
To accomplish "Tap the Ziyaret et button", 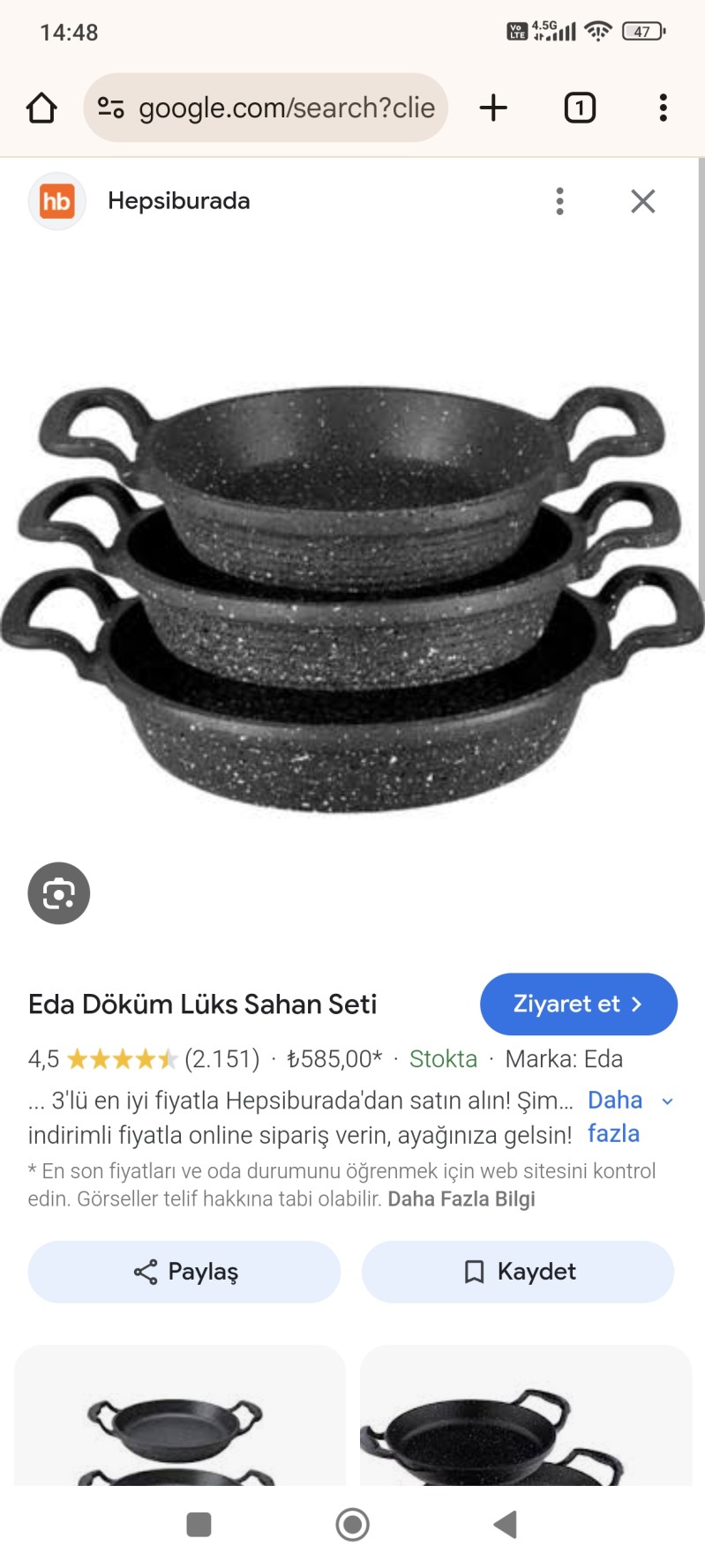I will coord(578,1004).
